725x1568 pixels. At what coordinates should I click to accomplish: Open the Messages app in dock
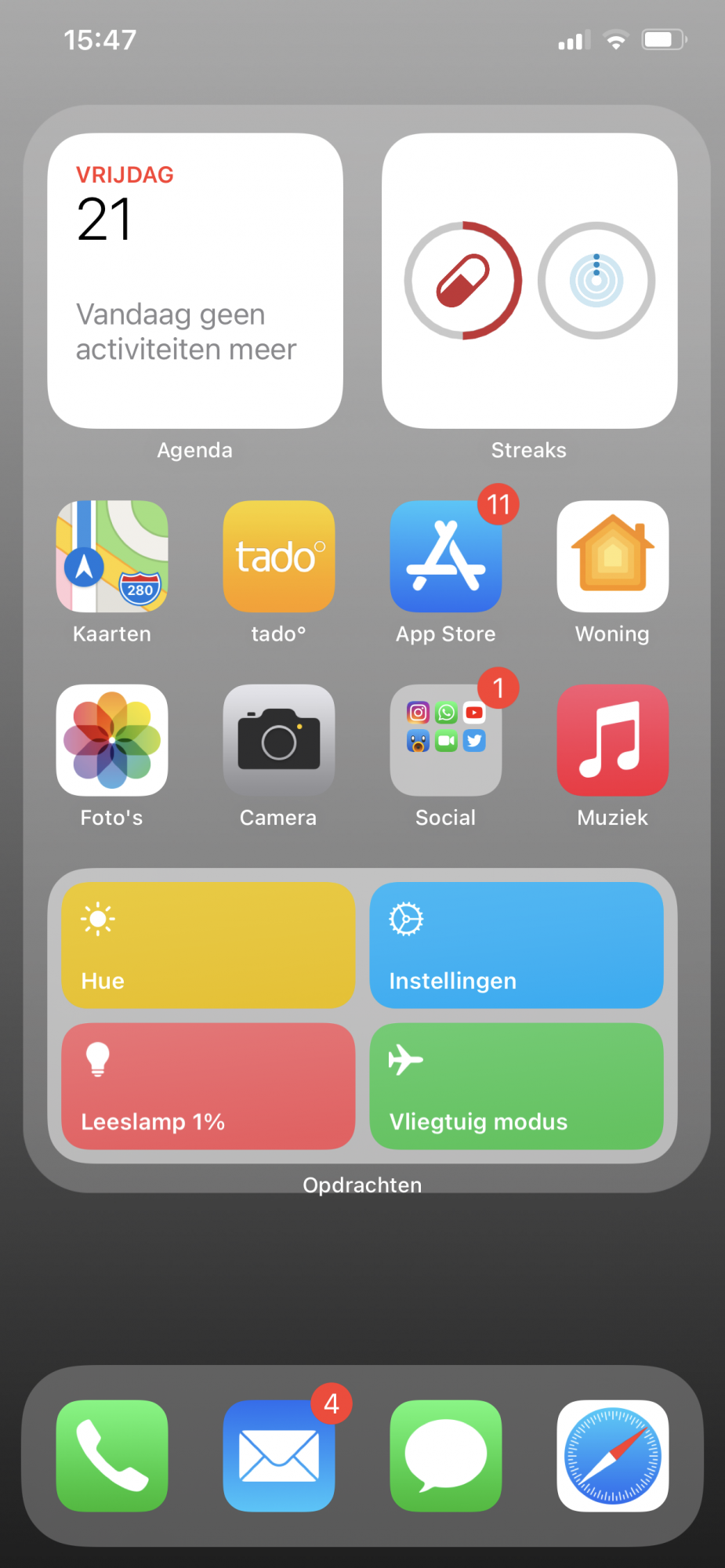[446, 1456]
